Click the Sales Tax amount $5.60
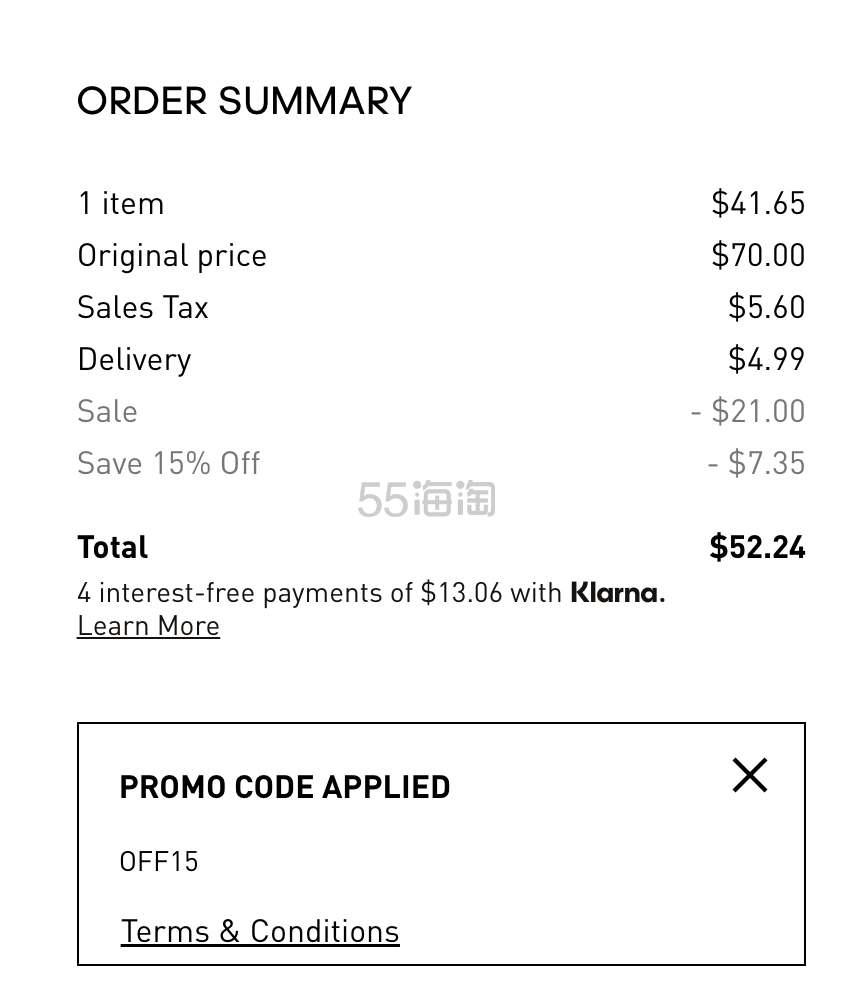This screenshot has width=854, height=998. click(766, 307)
